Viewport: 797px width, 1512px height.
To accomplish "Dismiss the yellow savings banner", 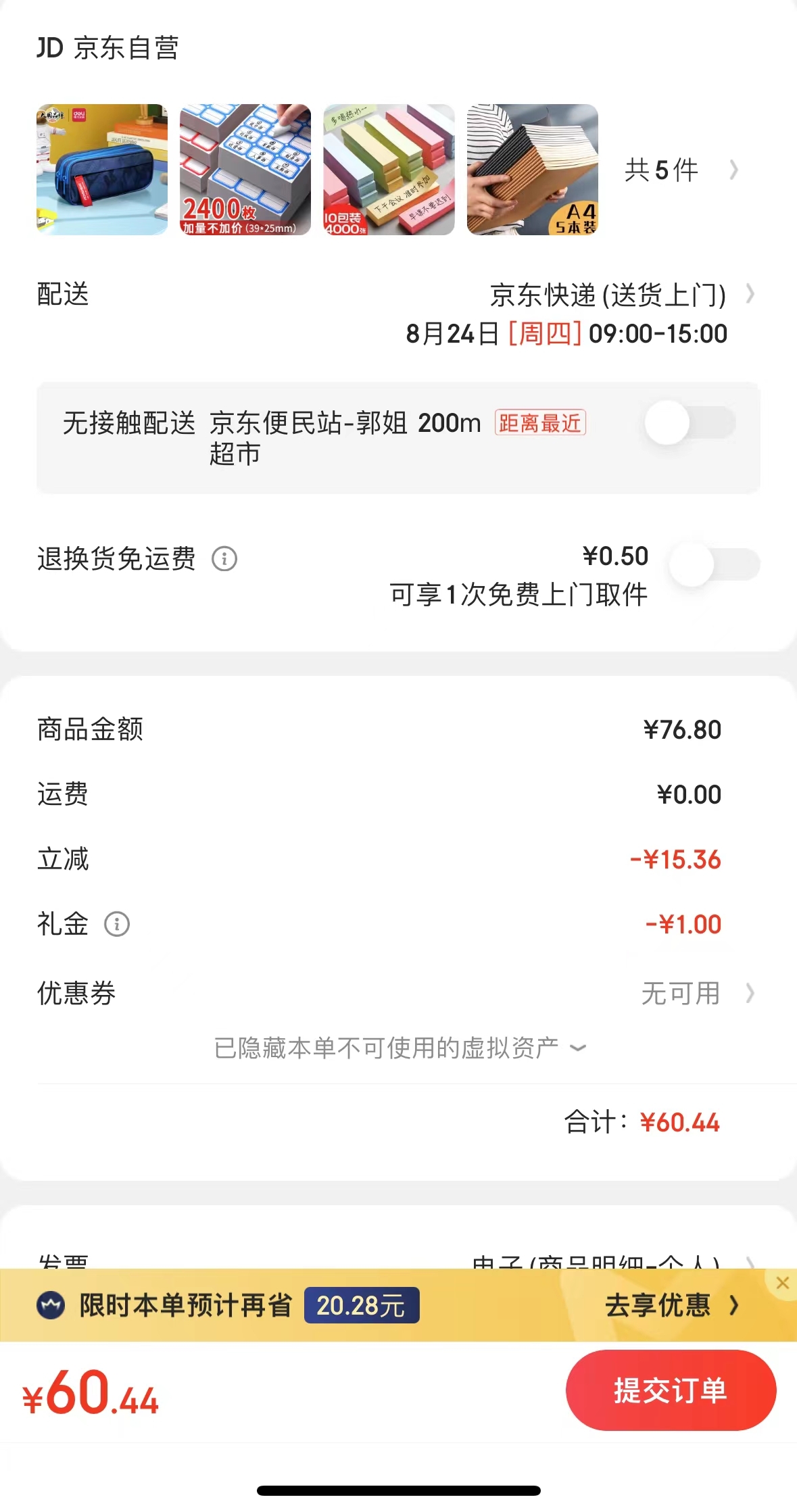I will tap(783, 1282).
